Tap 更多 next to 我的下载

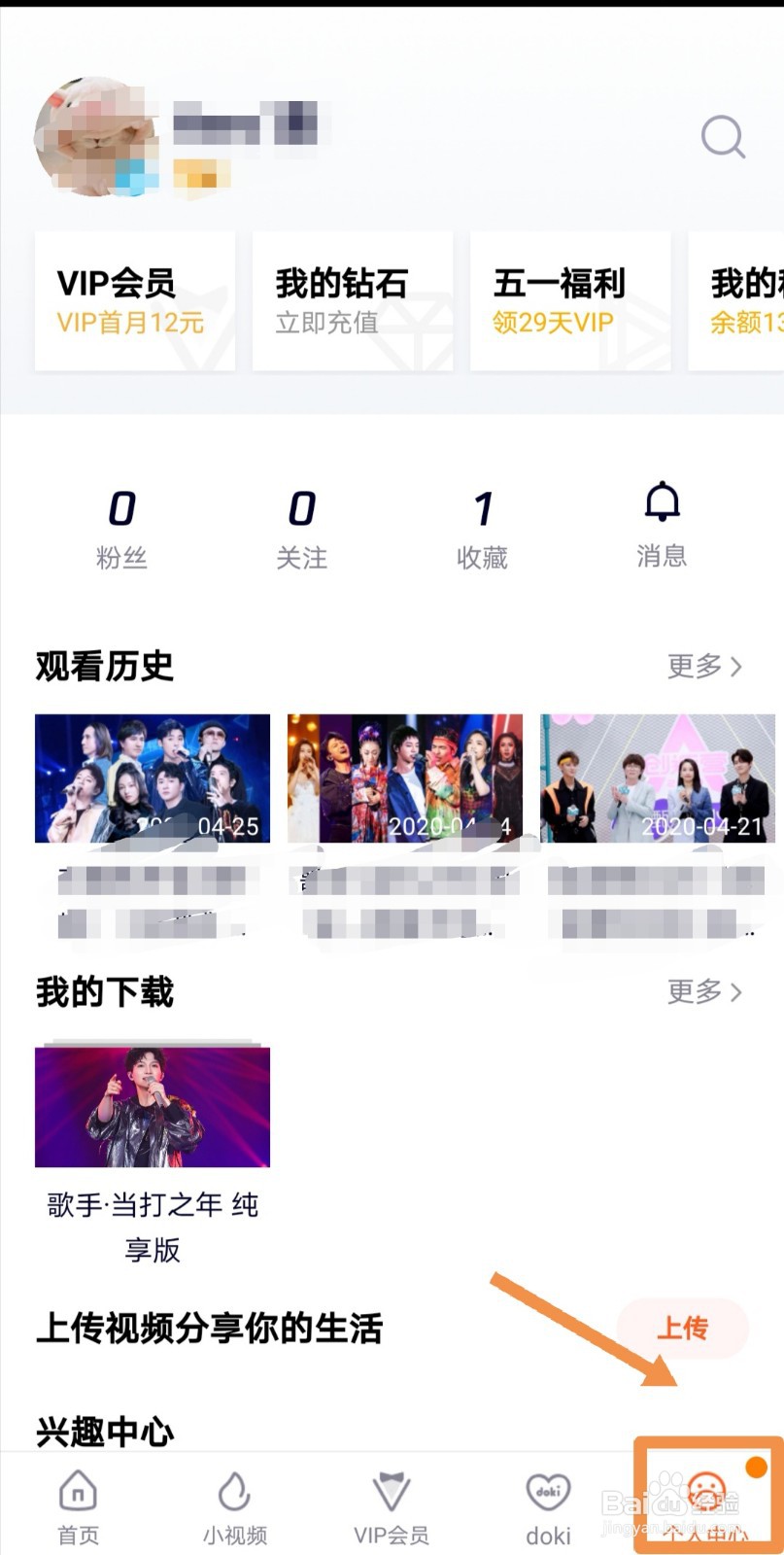click(x=705, y=992)
